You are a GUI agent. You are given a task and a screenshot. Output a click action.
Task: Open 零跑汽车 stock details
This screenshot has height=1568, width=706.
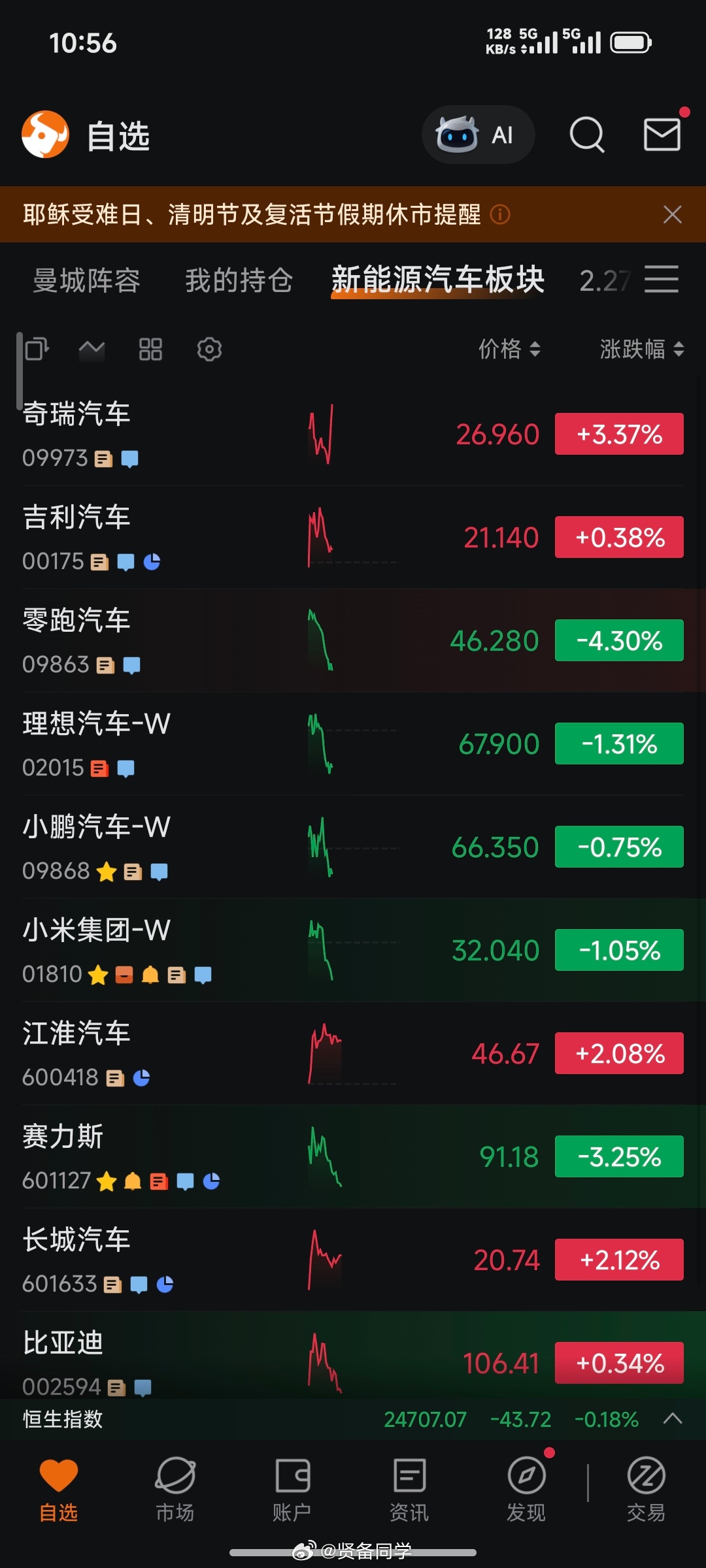click(x=353, y=640)
